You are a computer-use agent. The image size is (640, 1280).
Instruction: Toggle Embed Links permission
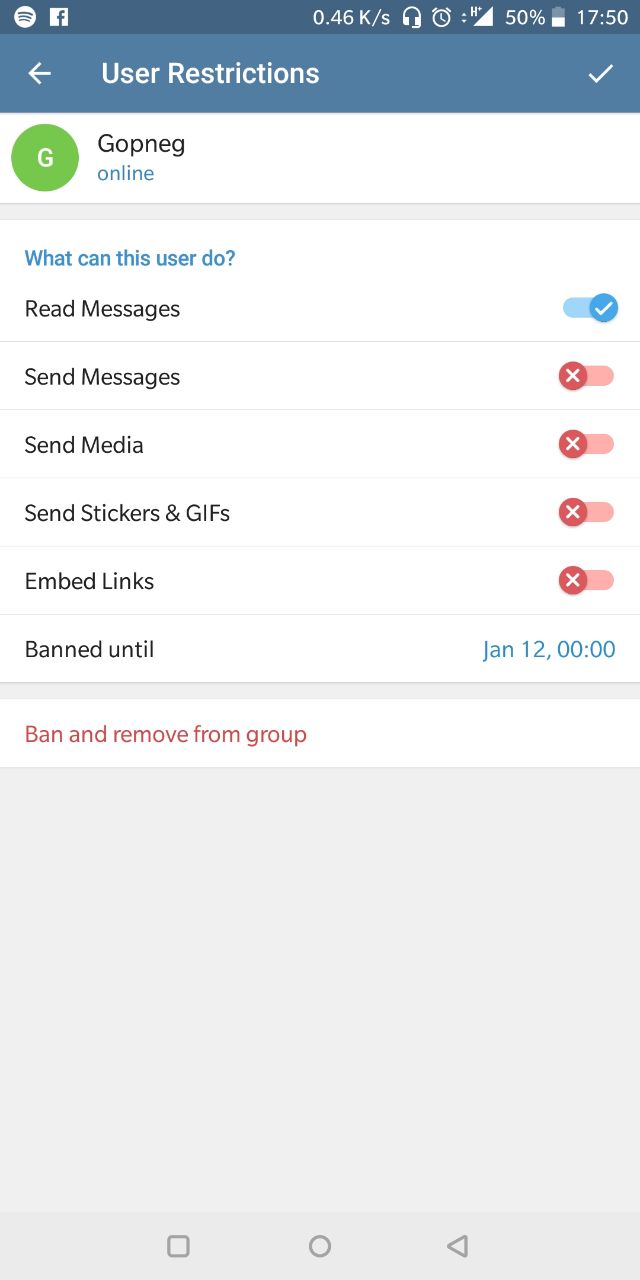point(586,580)
